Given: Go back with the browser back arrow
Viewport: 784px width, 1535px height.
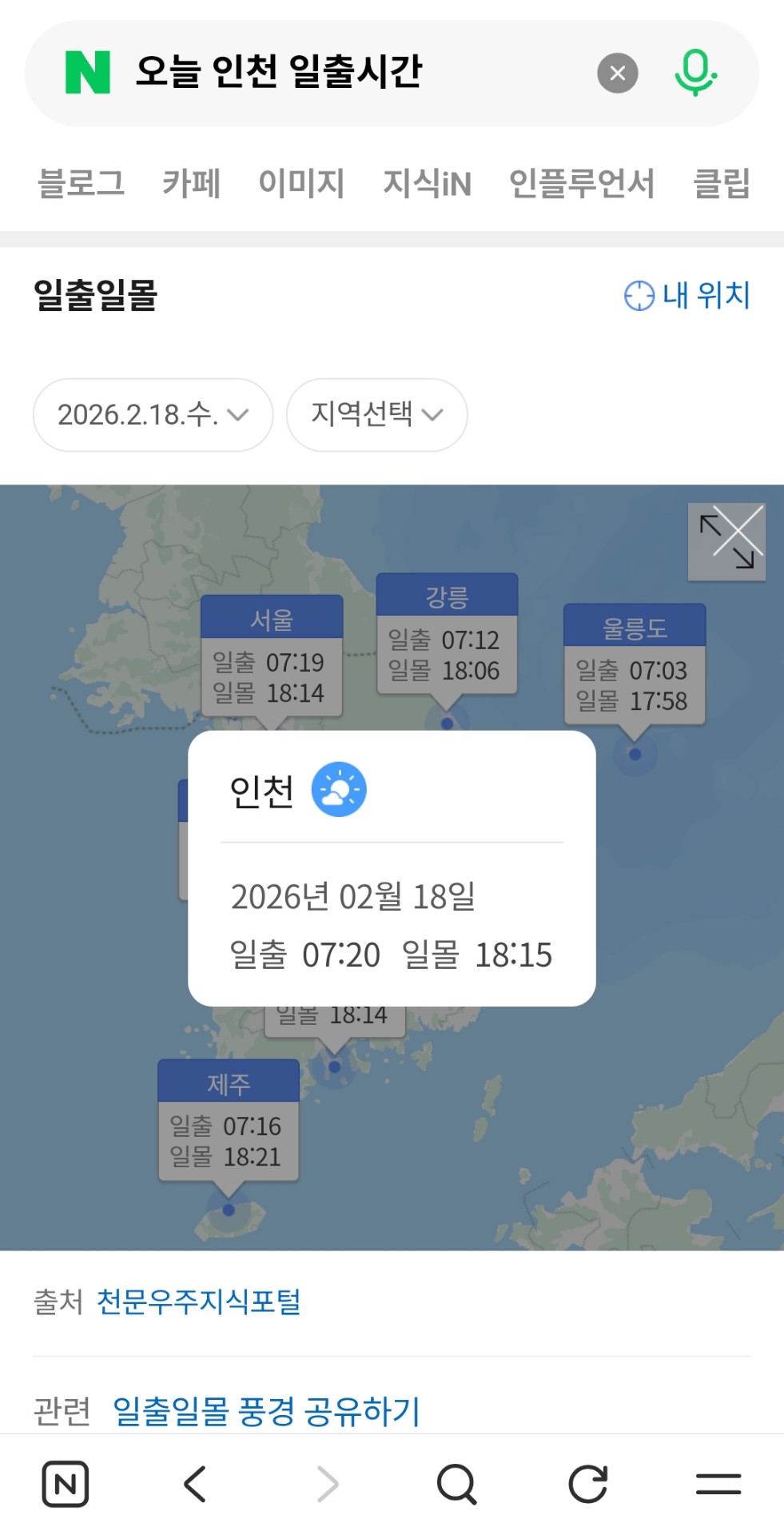Looking at the screenshot, I should tap(196, 1484).
